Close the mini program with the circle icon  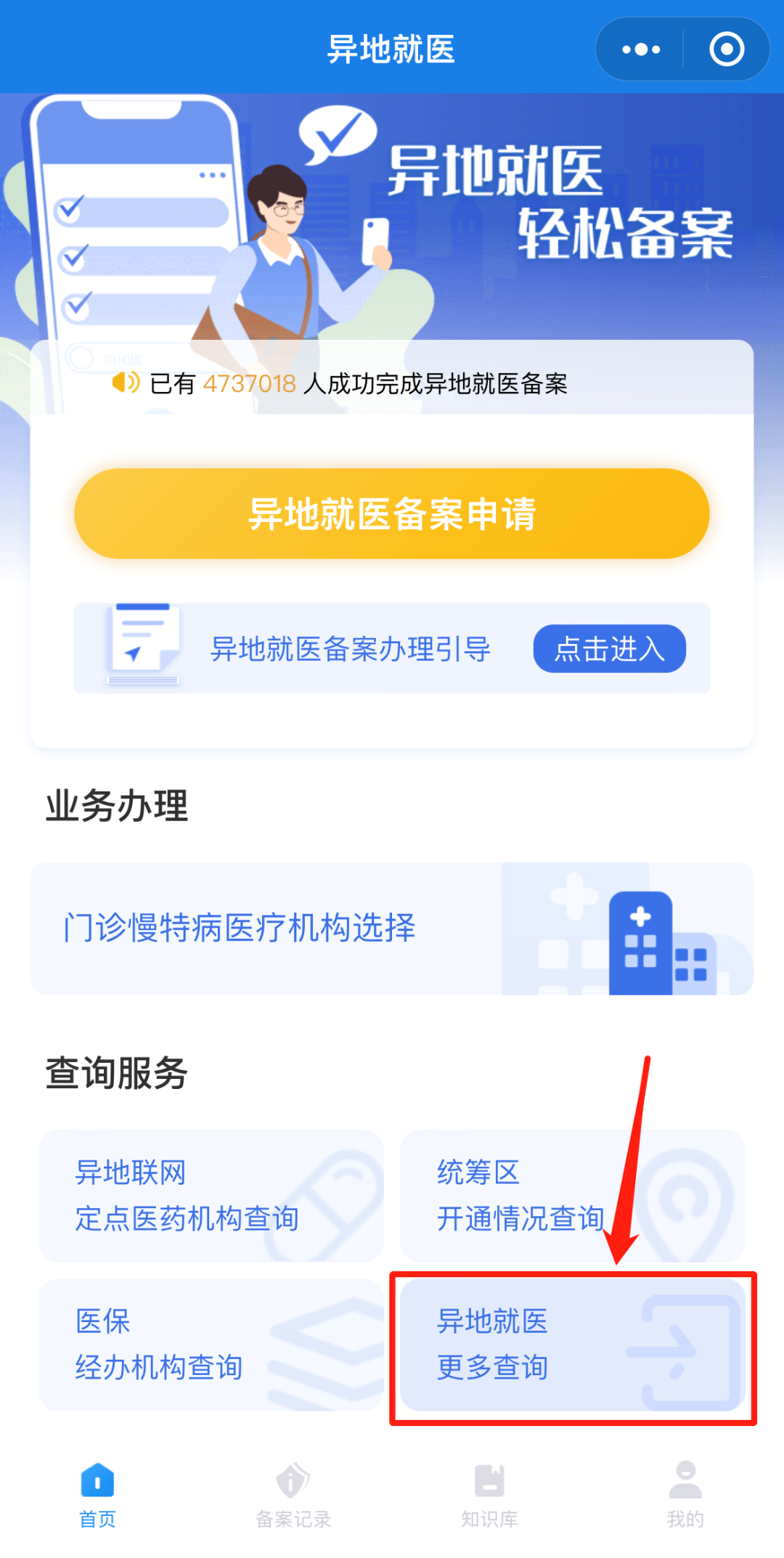727,49
